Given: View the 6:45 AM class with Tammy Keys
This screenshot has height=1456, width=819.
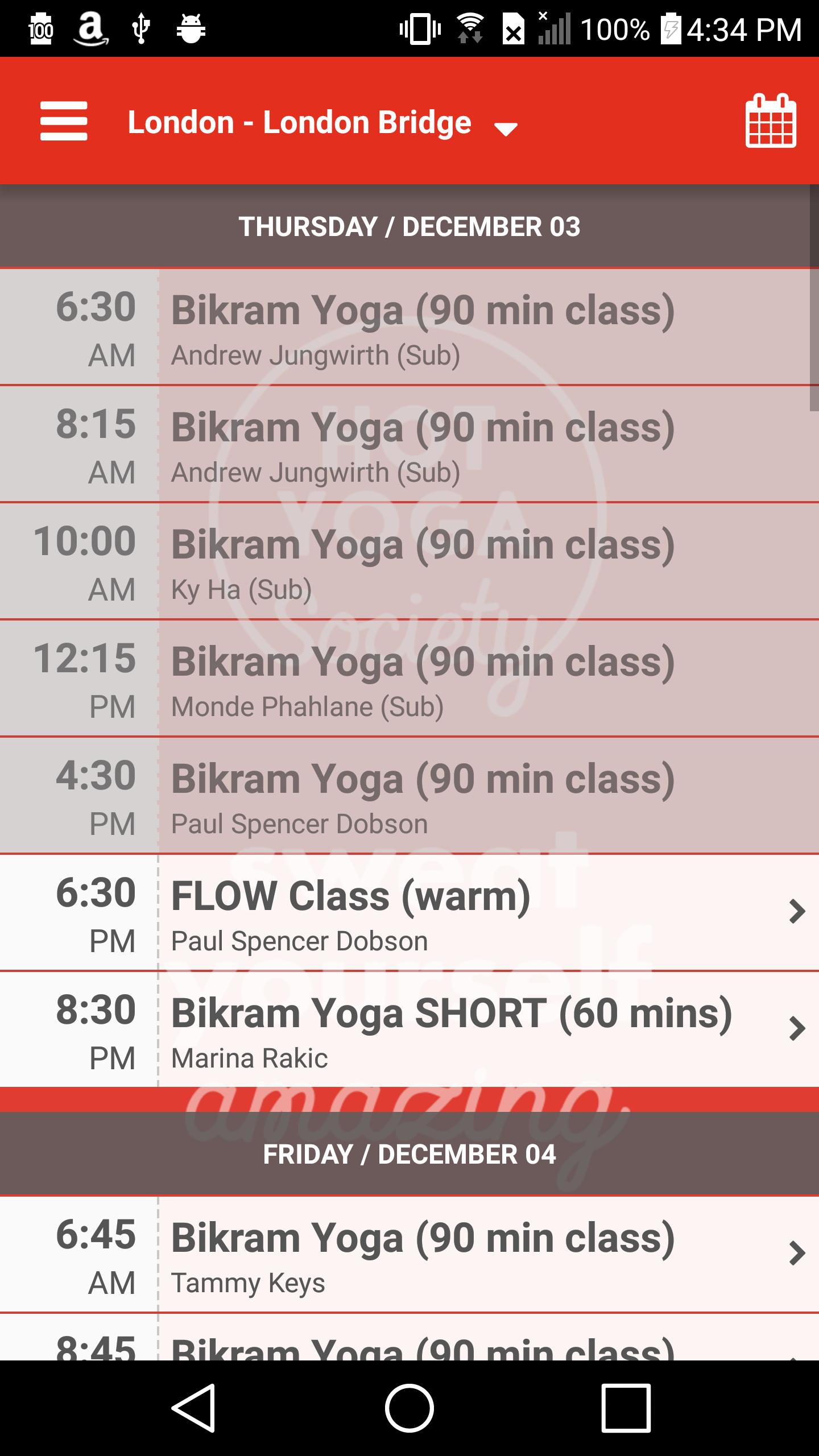Looking at the screenshot, I should 409,1255.
